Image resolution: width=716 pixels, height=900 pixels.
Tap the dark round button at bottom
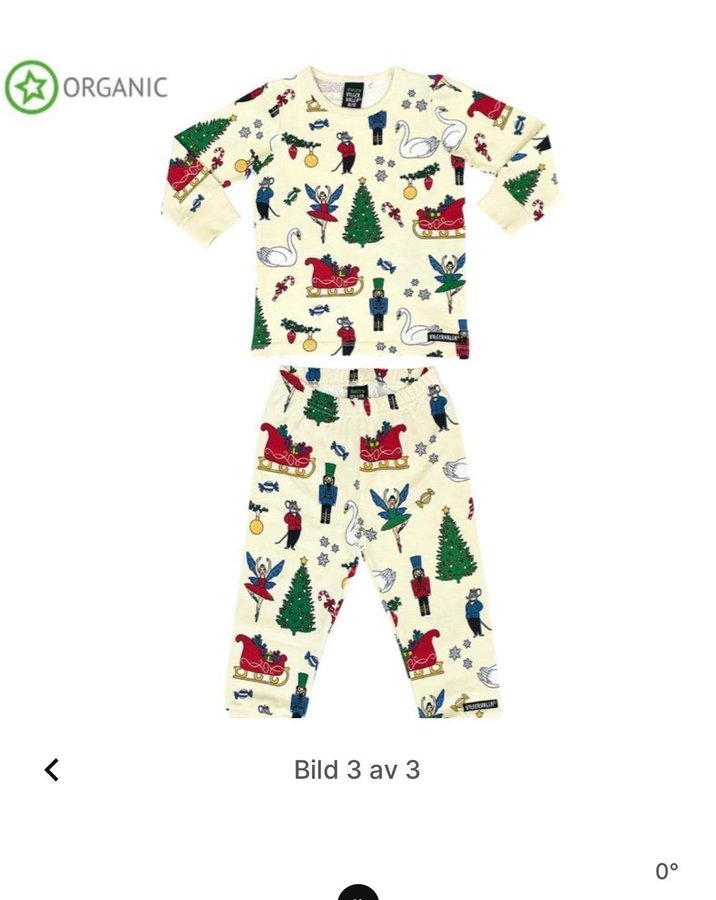pyautogui.click(x=358, y=893)
